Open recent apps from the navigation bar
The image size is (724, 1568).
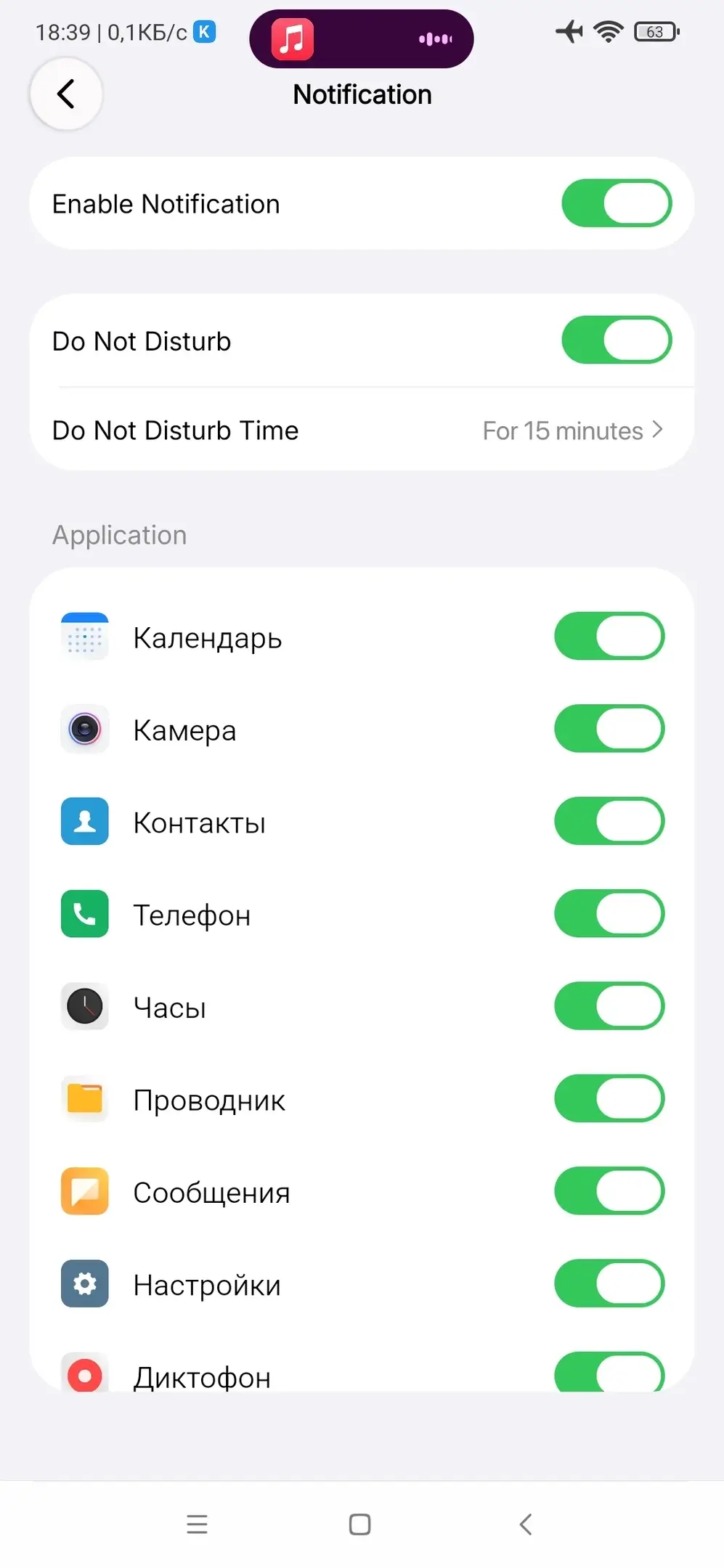pyautogui.click(x=197, y=1524)
